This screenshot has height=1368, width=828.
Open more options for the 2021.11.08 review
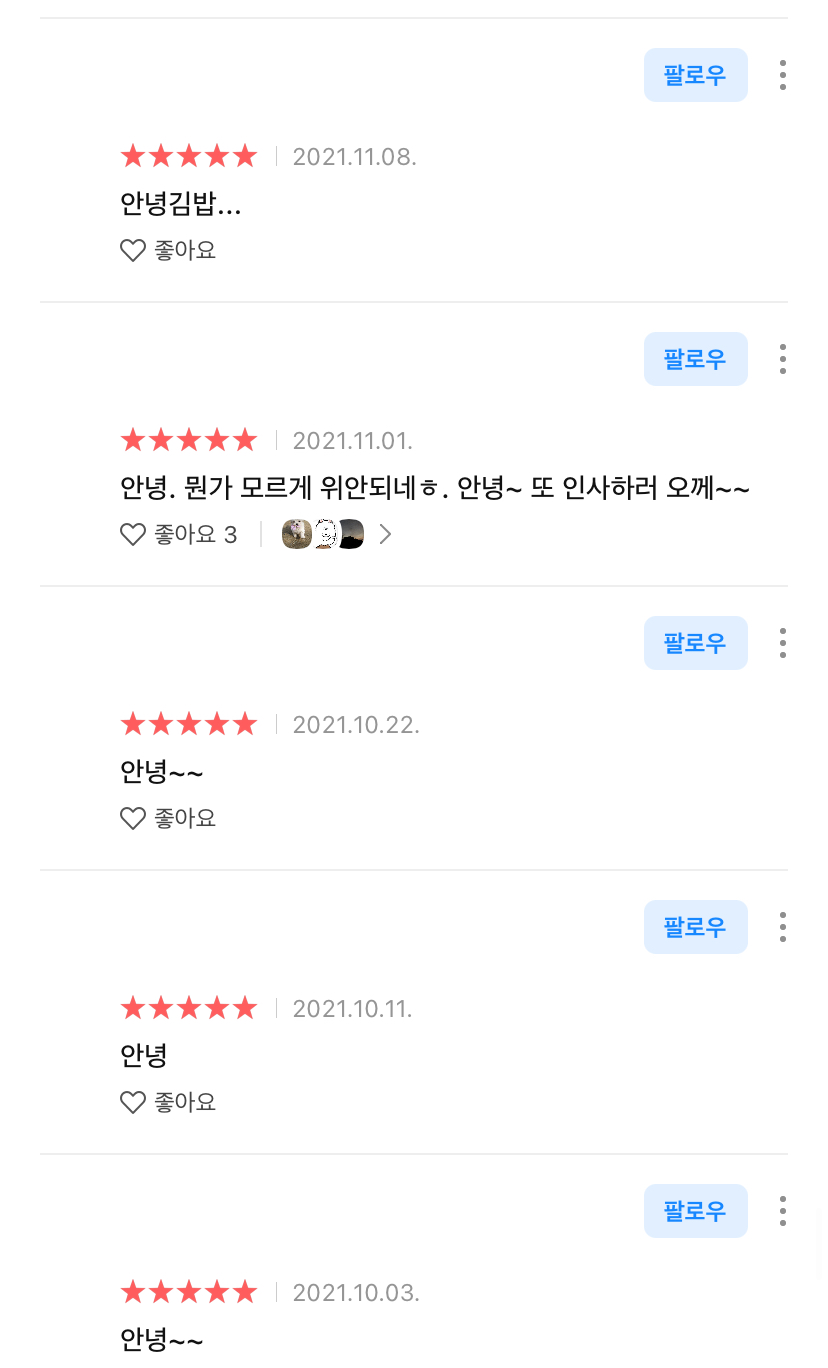(x=782, y=75)
